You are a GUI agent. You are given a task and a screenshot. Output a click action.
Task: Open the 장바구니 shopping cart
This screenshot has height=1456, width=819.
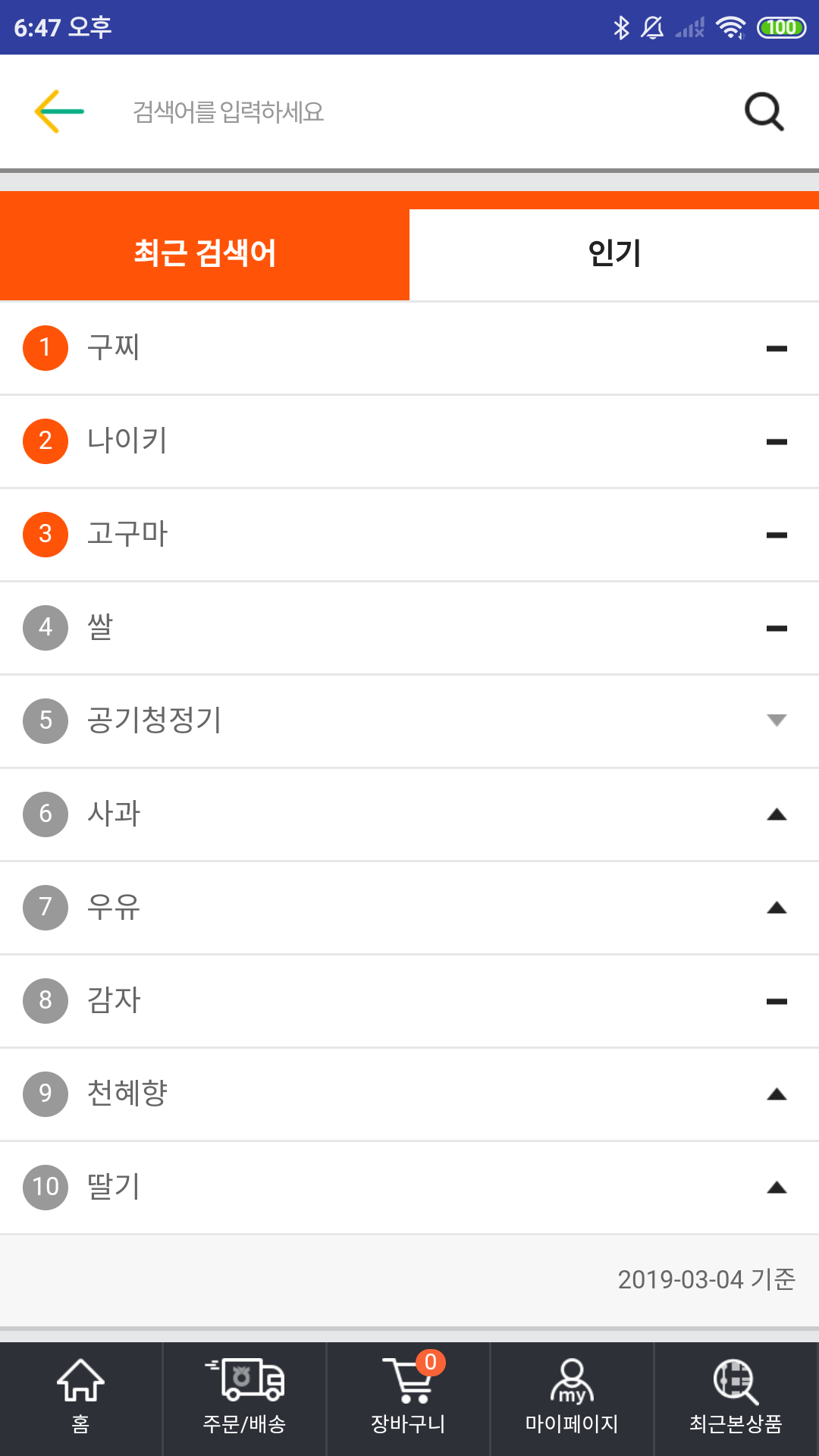[408, 1399]
